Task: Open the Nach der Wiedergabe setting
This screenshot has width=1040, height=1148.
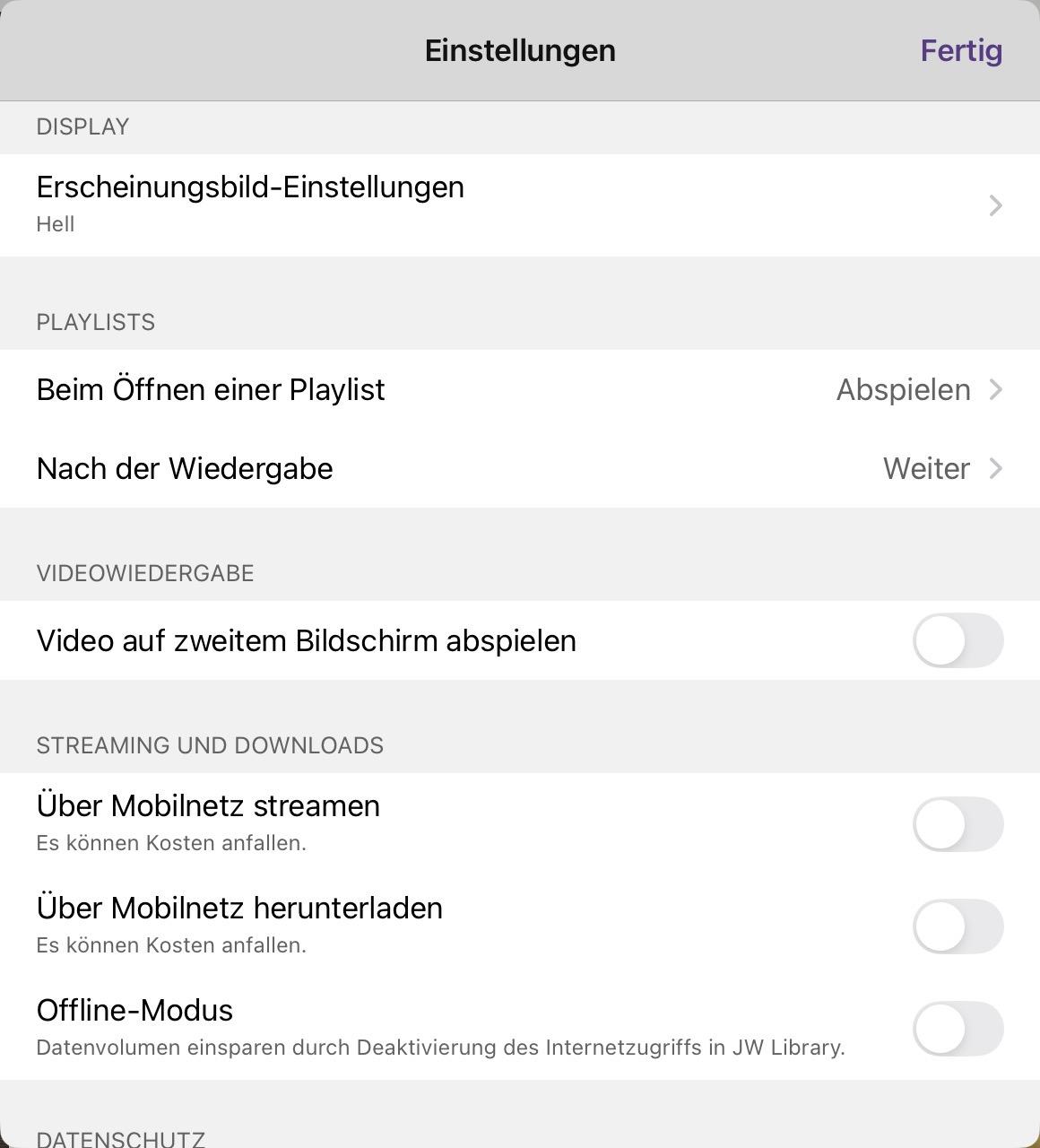Action: click(520, 468)
